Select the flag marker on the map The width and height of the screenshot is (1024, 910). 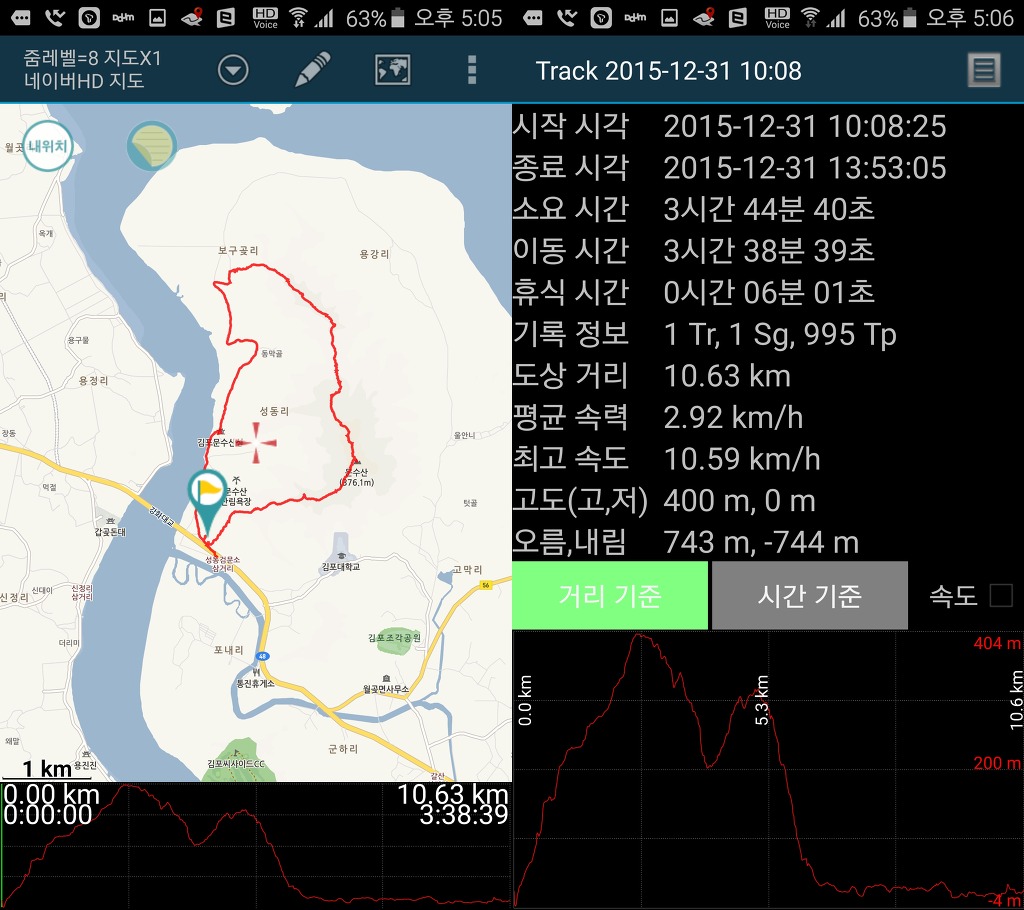(x=208, y=492)
